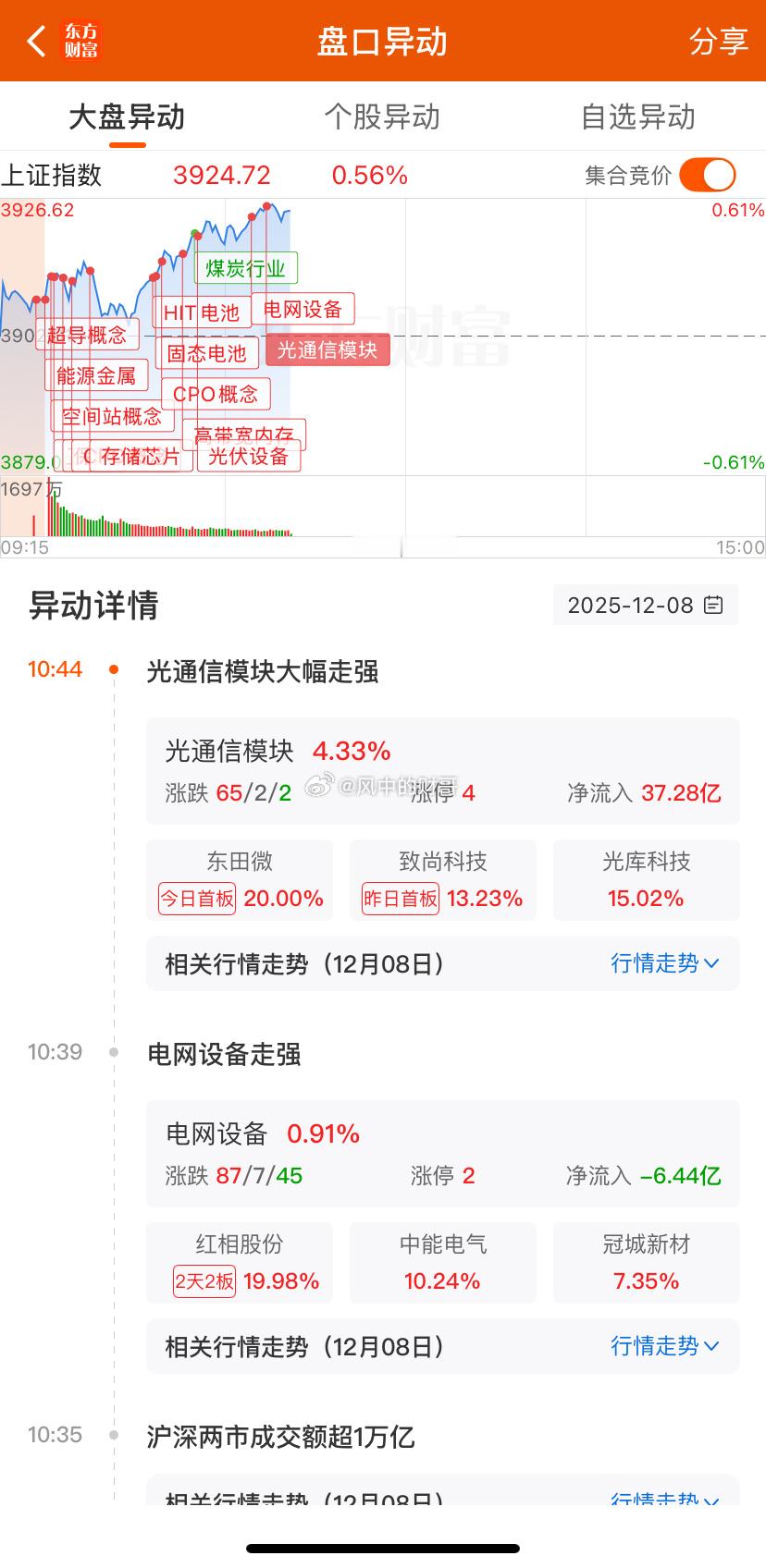Select the 大盘异动 tab
Viewport: 766px width, 1568px height.
point(128,117)
